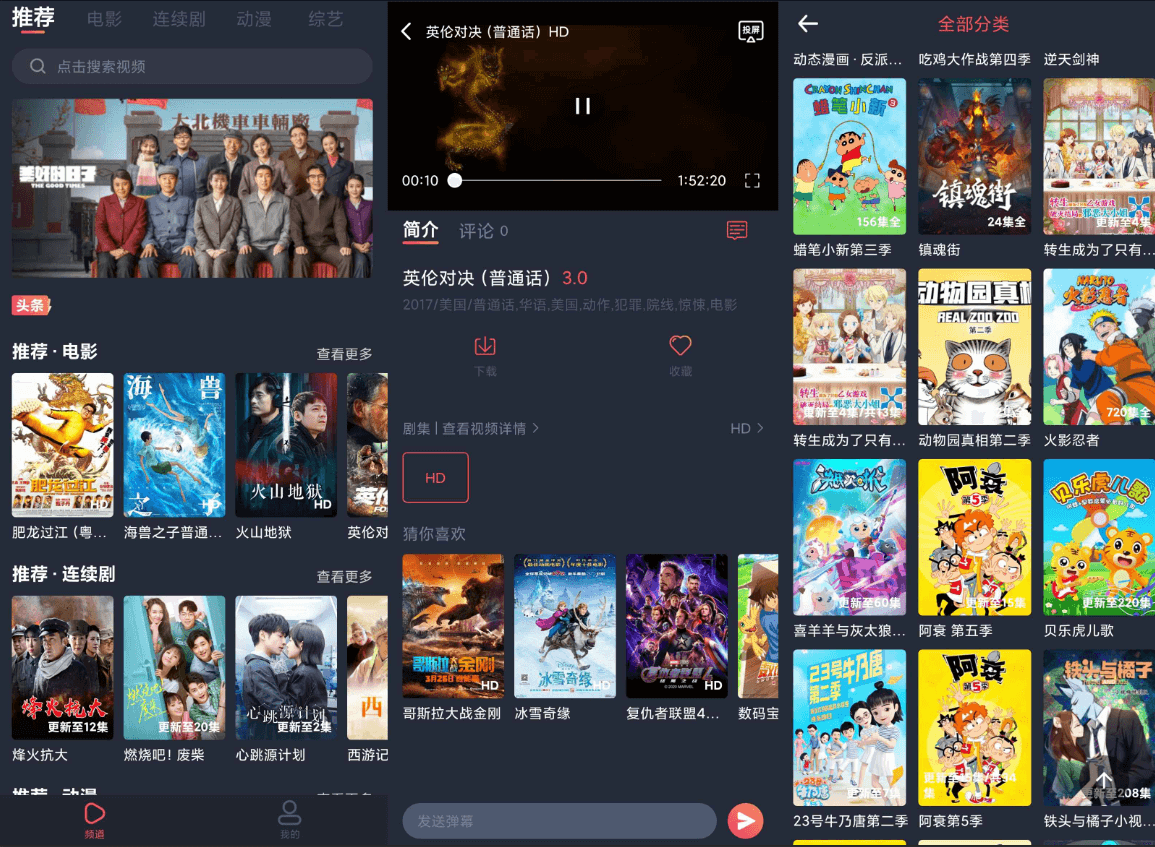Go back from the video player

pyautogui.click(x=406, y=32)
